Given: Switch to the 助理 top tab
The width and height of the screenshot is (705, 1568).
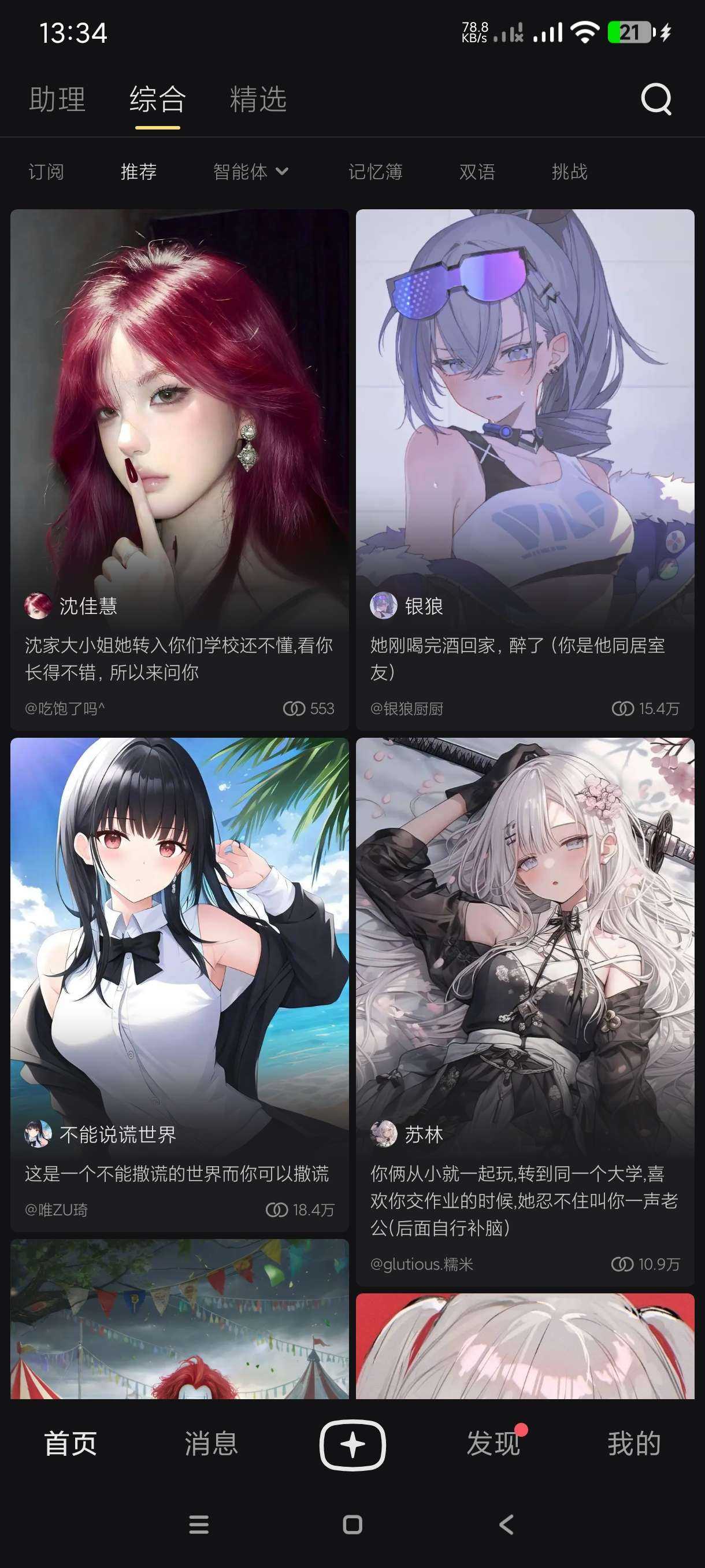Looking at the screenshot, I should click(58, 99).
